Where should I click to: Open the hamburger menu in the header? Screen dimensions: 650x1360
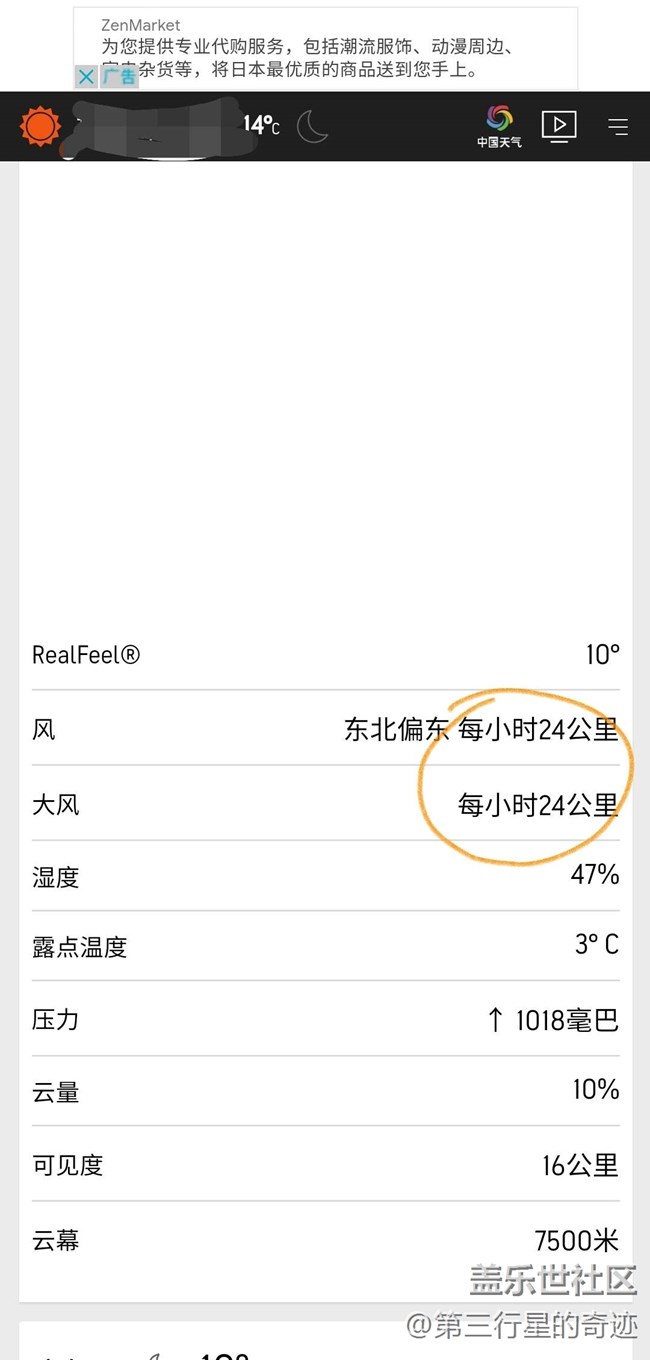[618, 127]
